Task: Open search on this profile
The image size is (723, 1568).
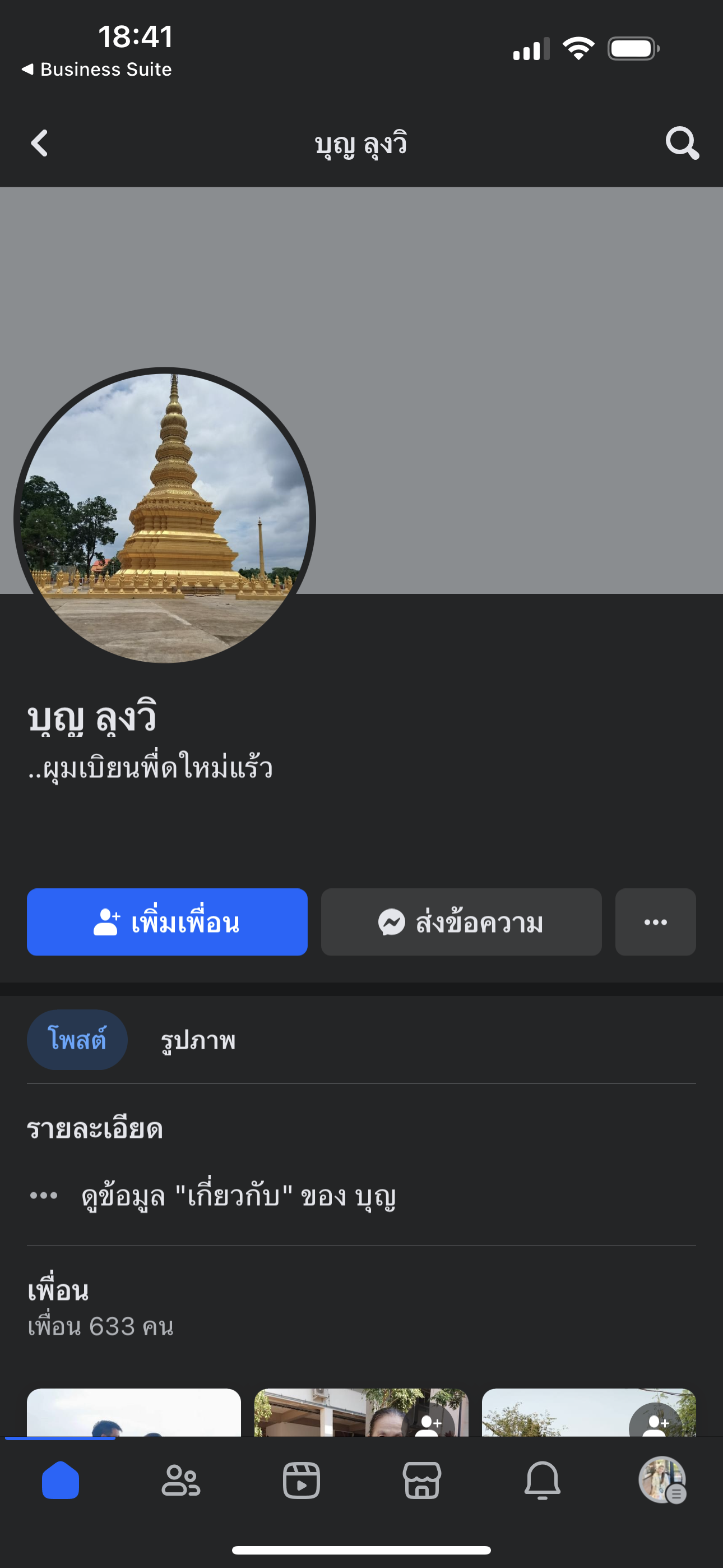Action: (x=682, y=144)
